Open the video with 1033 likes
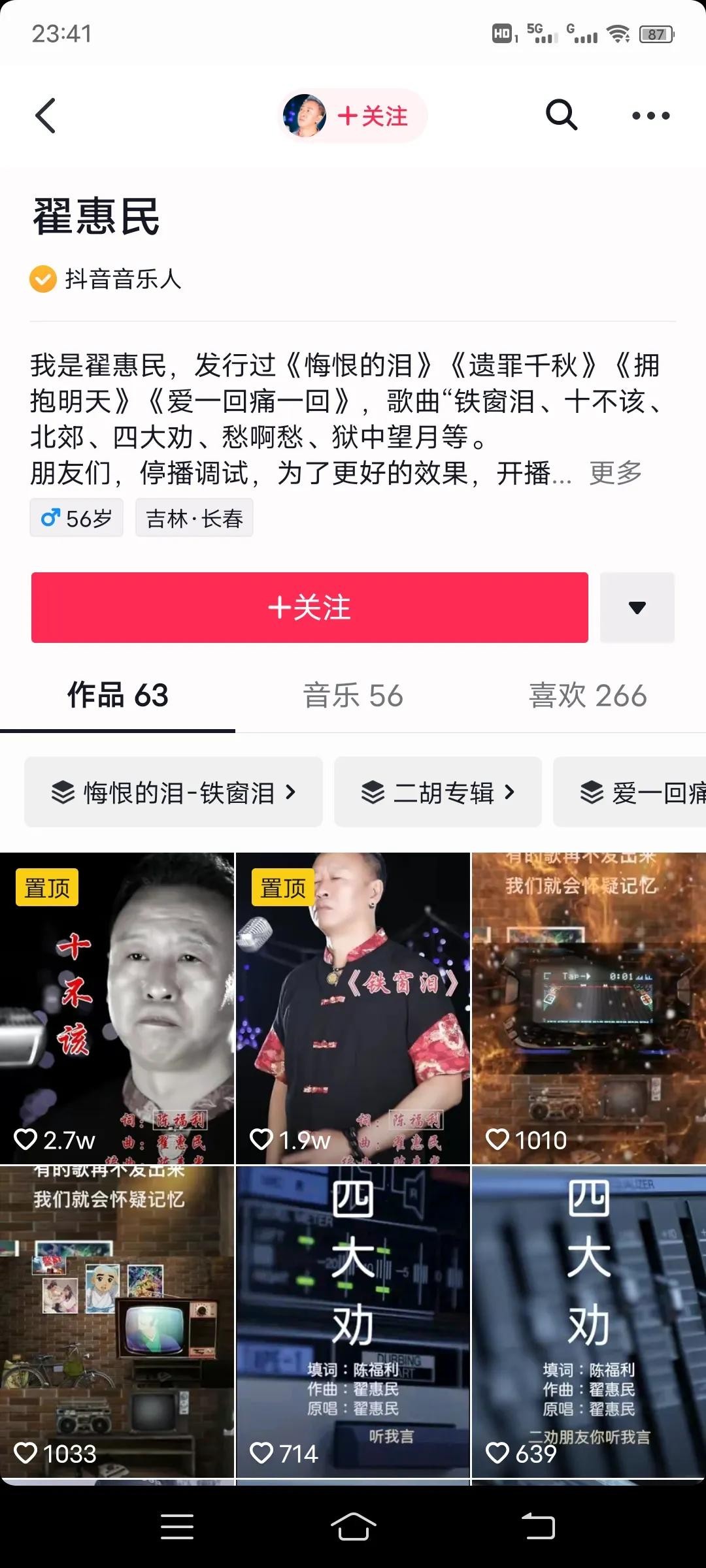The height and width of the screenshot is (1568, 706). 117,1321
